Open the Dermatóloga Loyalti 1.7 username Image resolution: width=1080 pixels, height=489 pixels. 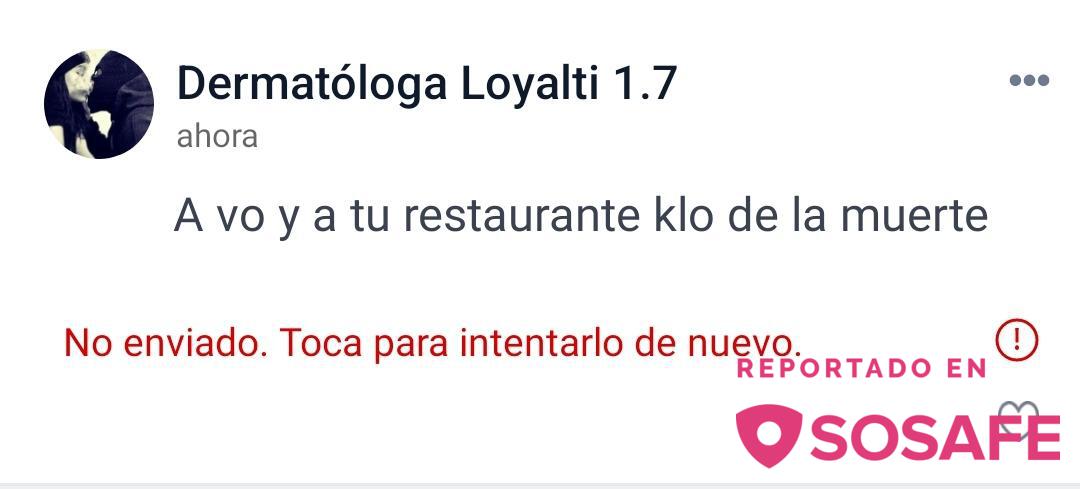tap(427, 85)
